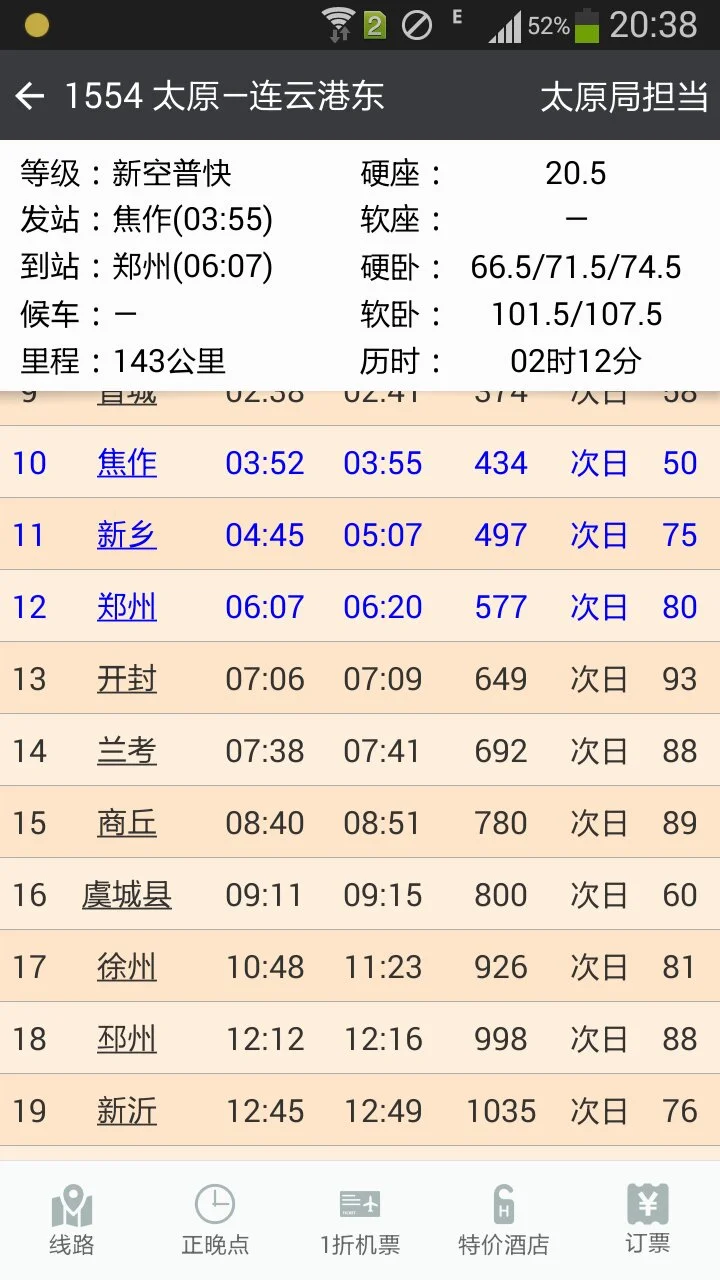Tap the back arrow at top left
Viewport: 720px width, 1280px height.
(29, 96)
